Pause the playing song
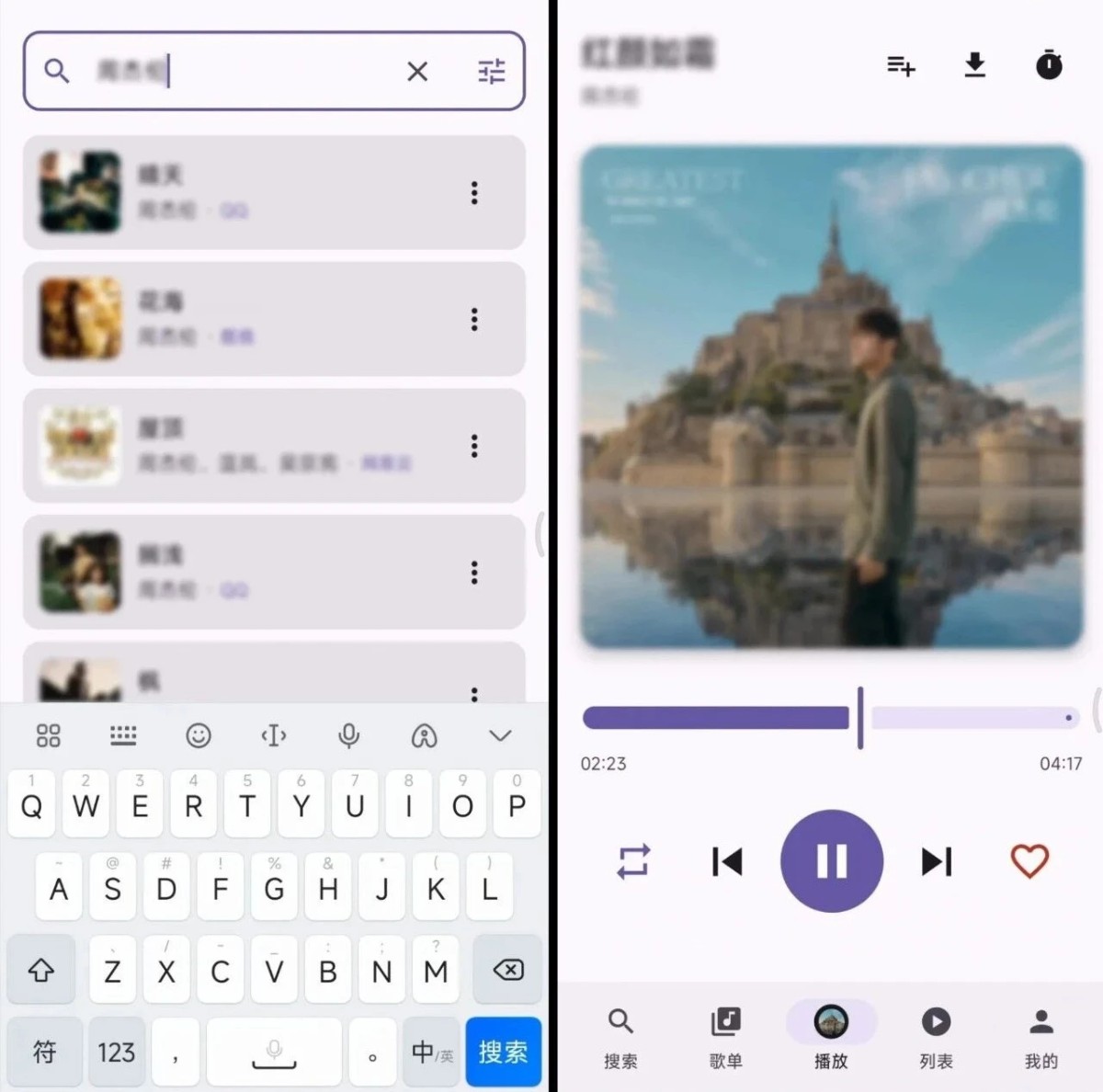The image size is (1103, 1092). (832, 861)
